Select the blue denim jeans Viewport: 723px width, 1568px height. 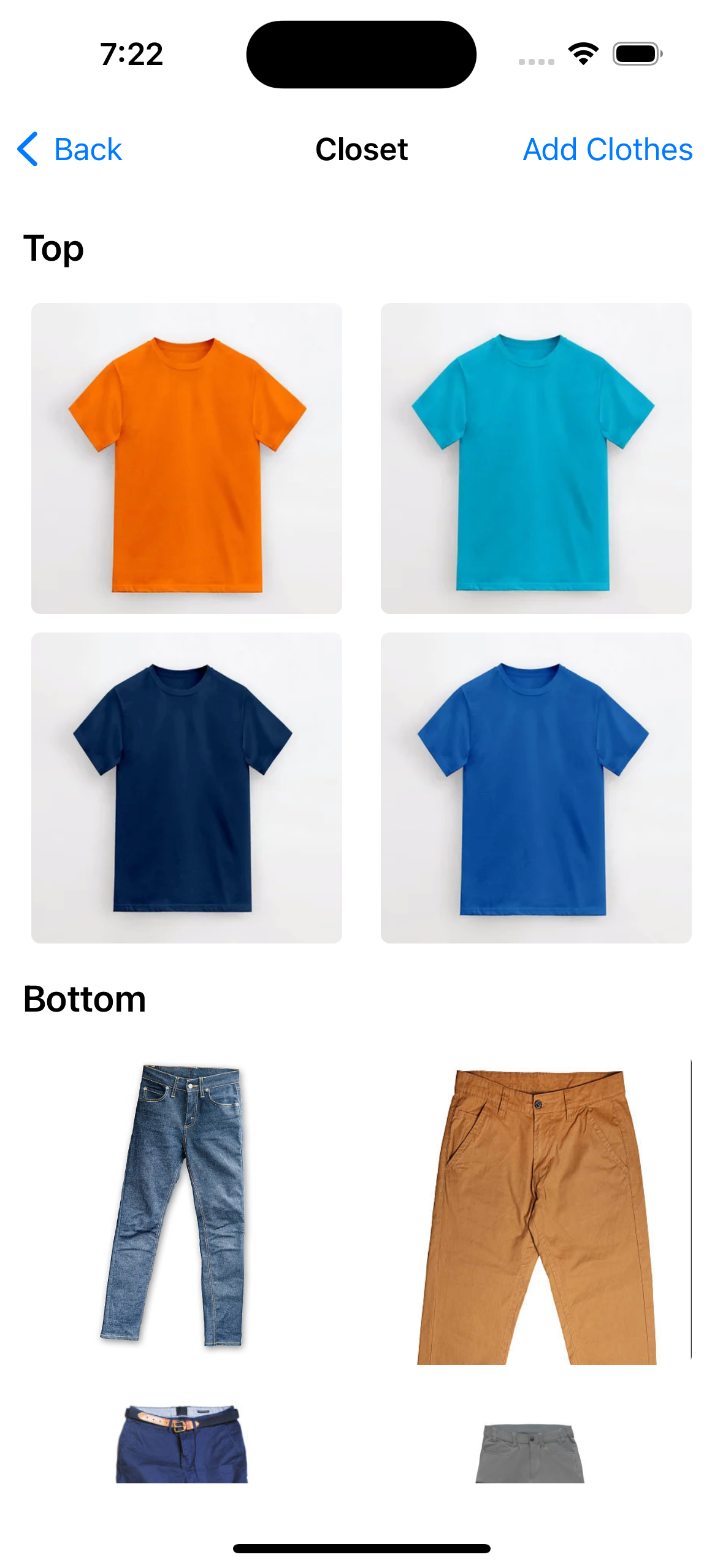(x=178, y=1205)
